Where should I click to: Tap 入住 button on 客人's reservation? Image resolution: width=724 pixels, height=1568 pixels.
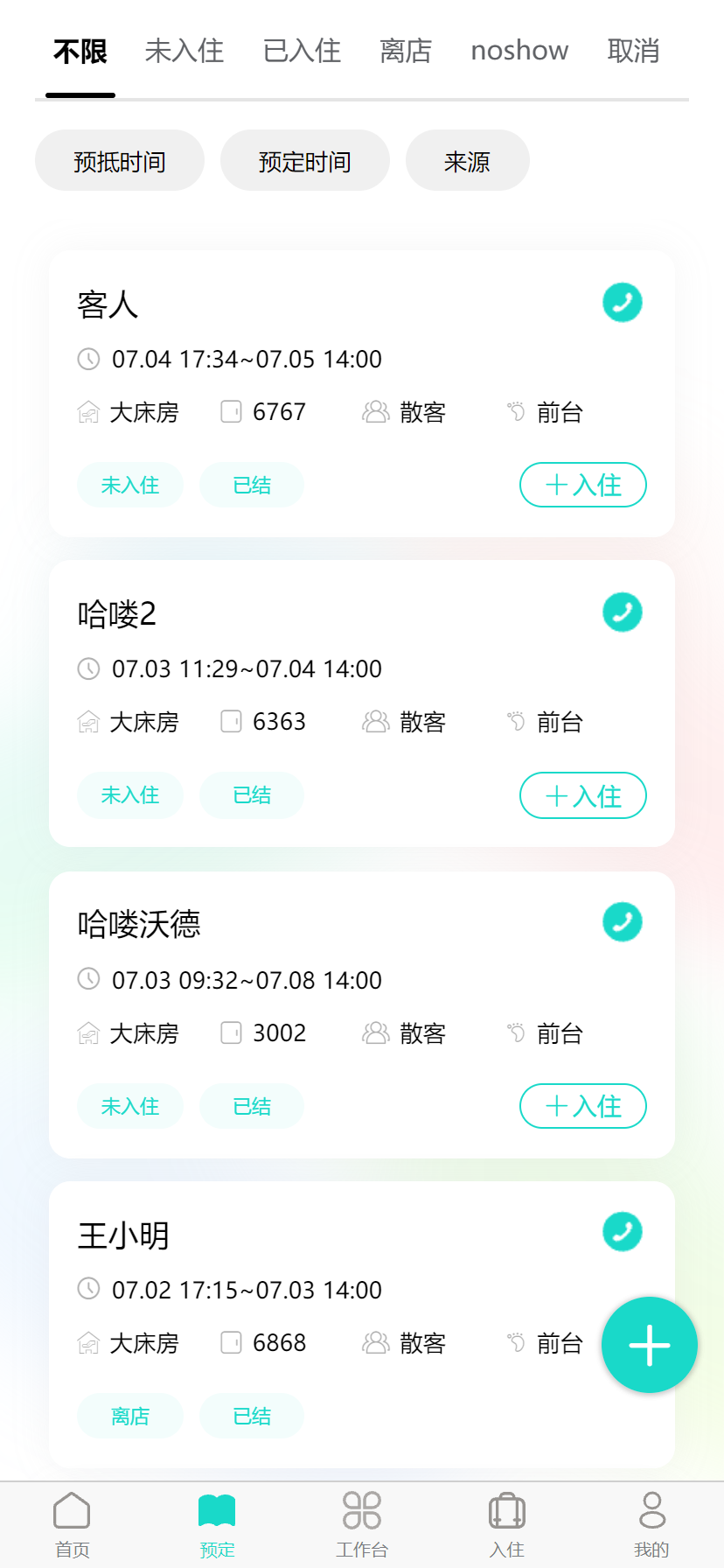[x=582, y=485]
